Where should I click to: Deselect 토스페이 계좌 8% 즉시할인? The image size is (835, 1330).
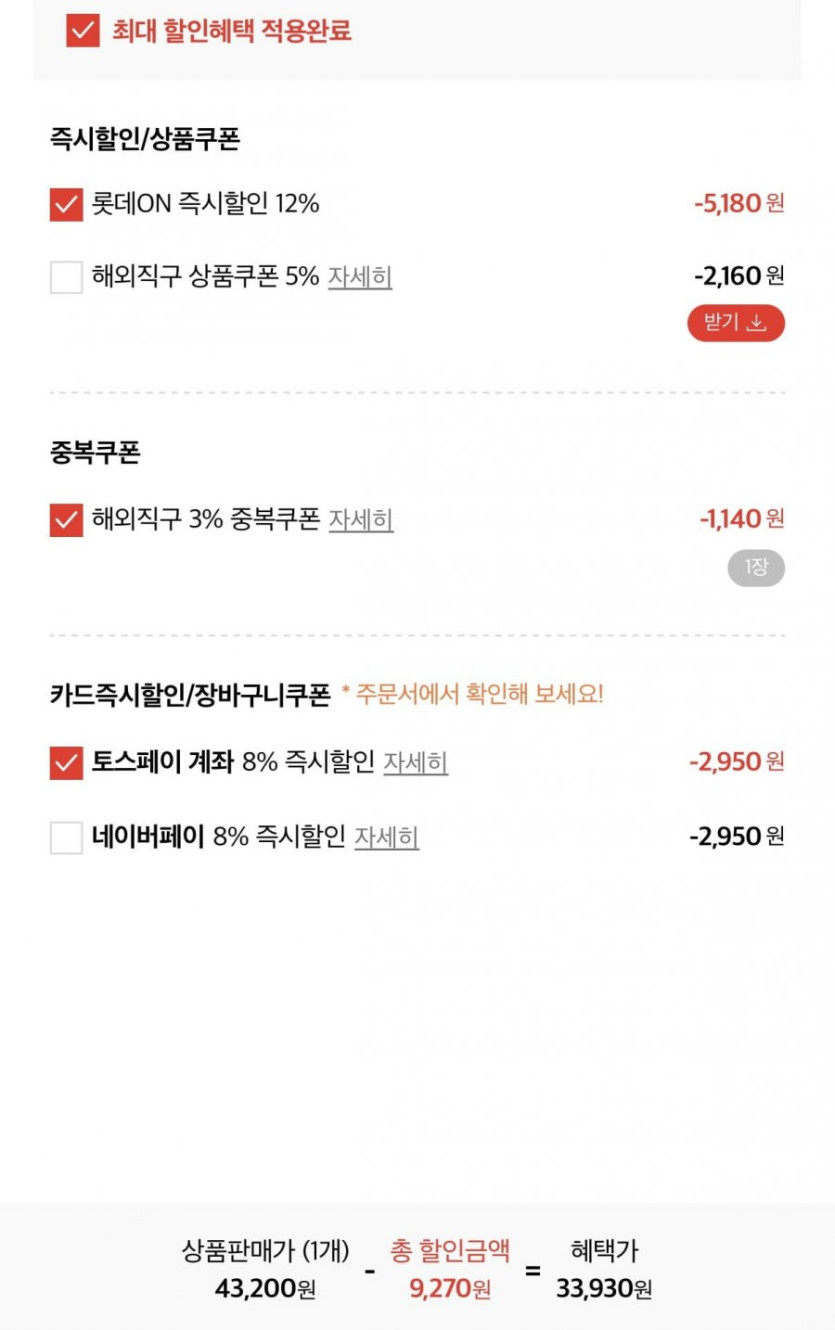(66, 763)
